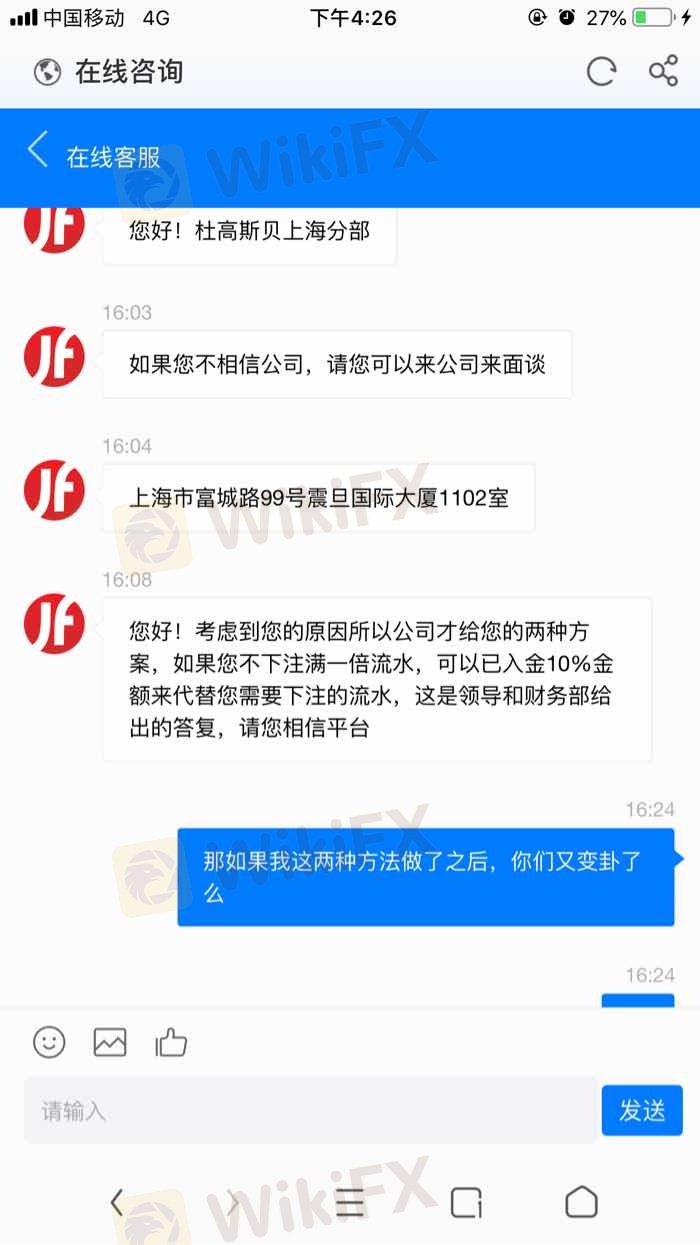
Task: Refresh the online consultation page
Action: (x=601, y=71)
